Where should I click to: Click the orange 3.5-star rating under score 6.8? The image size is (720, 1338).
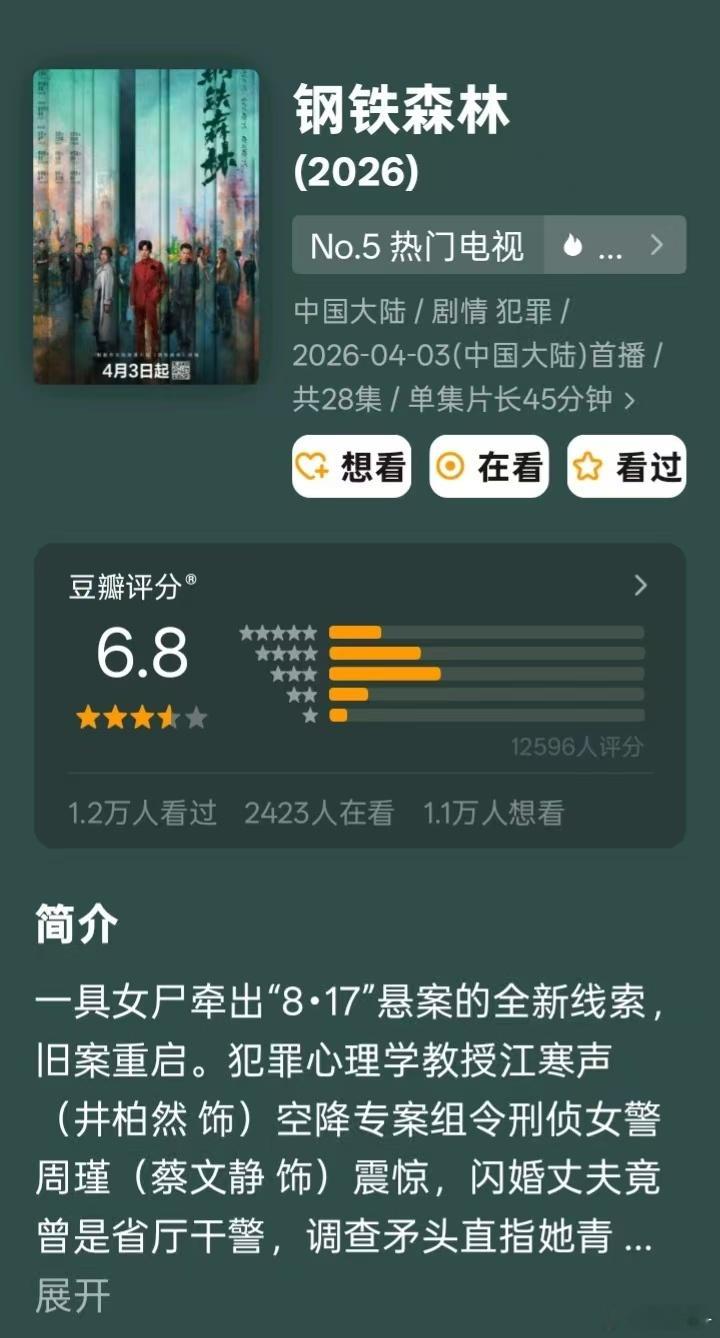143,717
